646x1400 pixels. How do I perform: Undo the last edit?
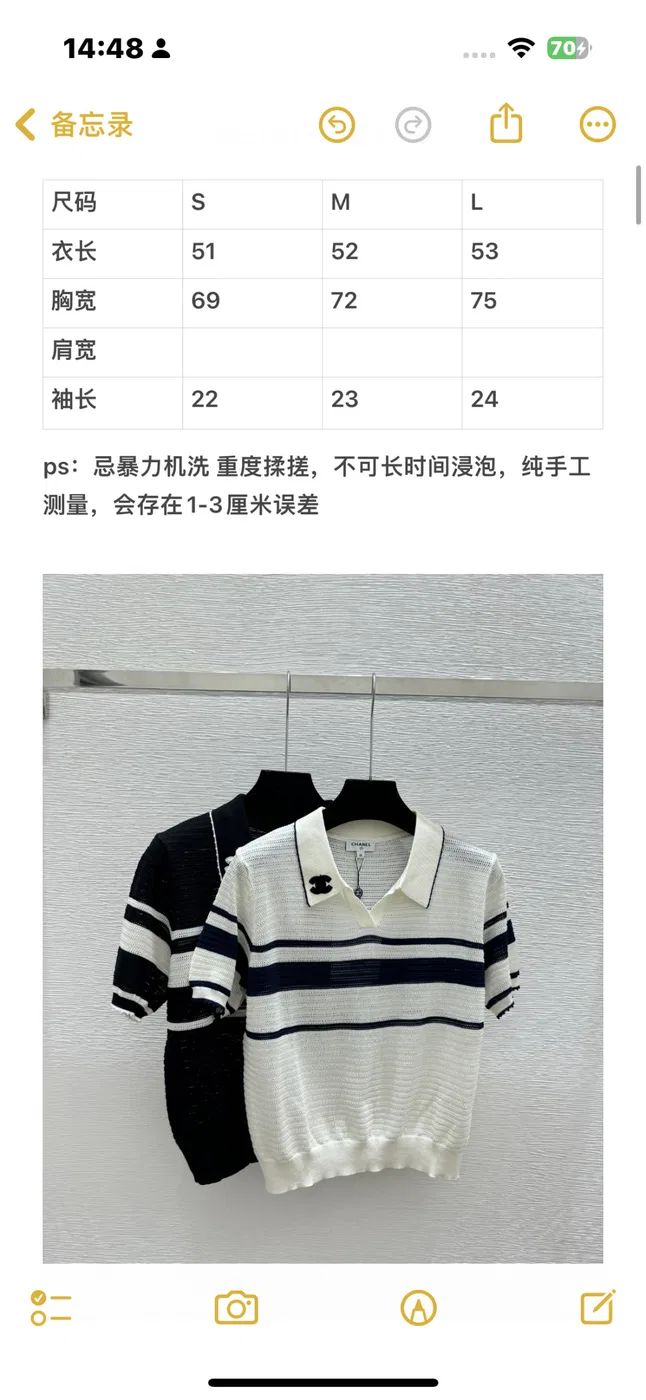(337, 125)
